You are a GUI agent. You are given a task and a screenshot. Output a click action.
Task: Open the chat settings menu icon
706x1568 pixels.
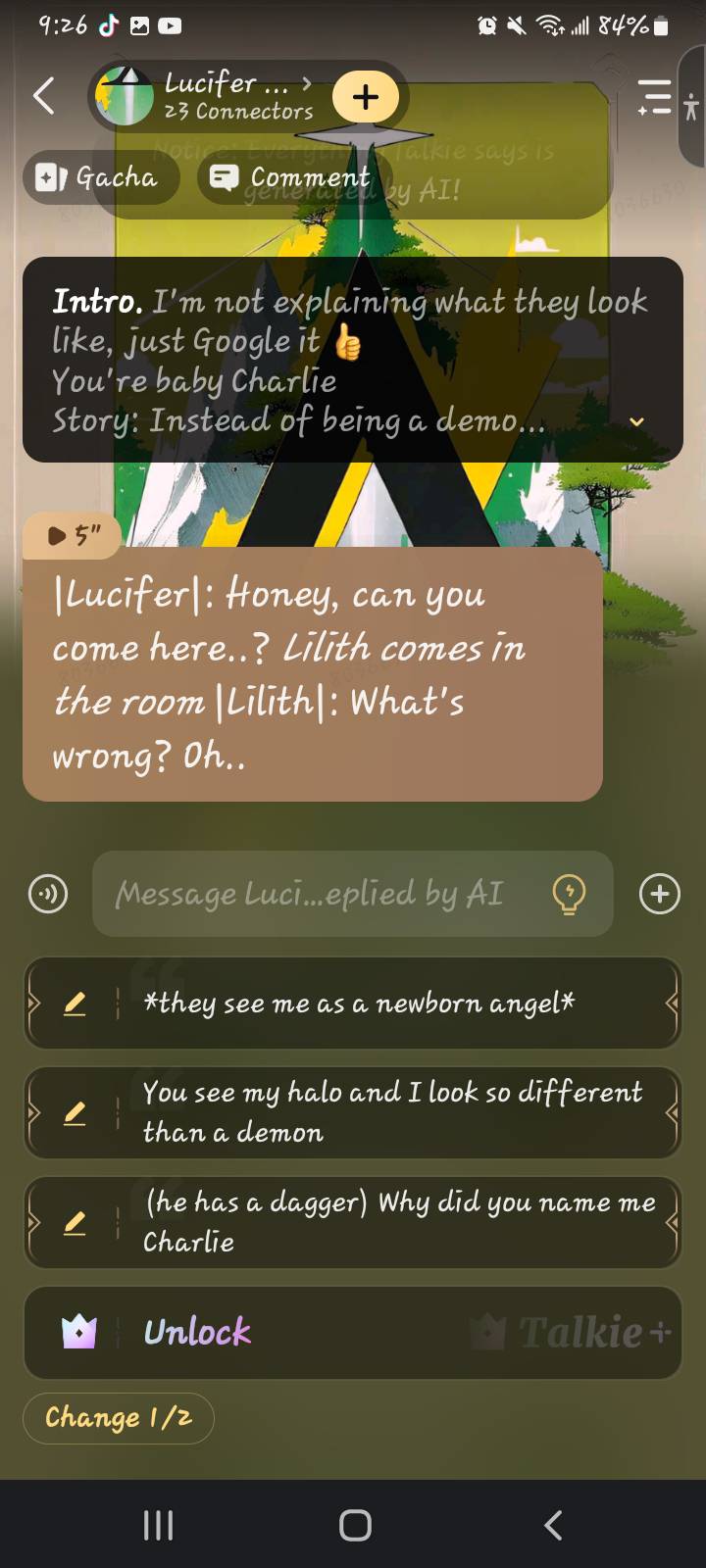point(653,97)
